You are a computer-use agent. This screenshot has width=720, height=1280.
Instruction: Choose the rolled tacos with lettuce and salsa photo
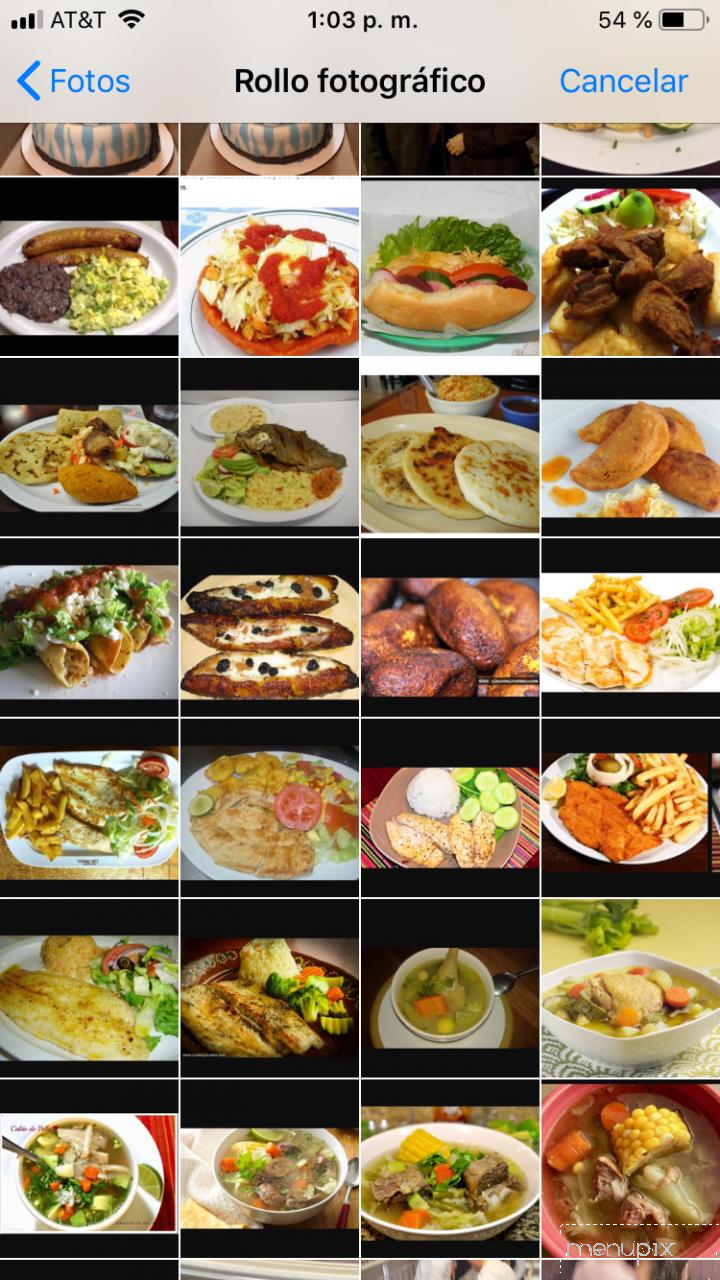pyautogui.click(x=89, y=630)
